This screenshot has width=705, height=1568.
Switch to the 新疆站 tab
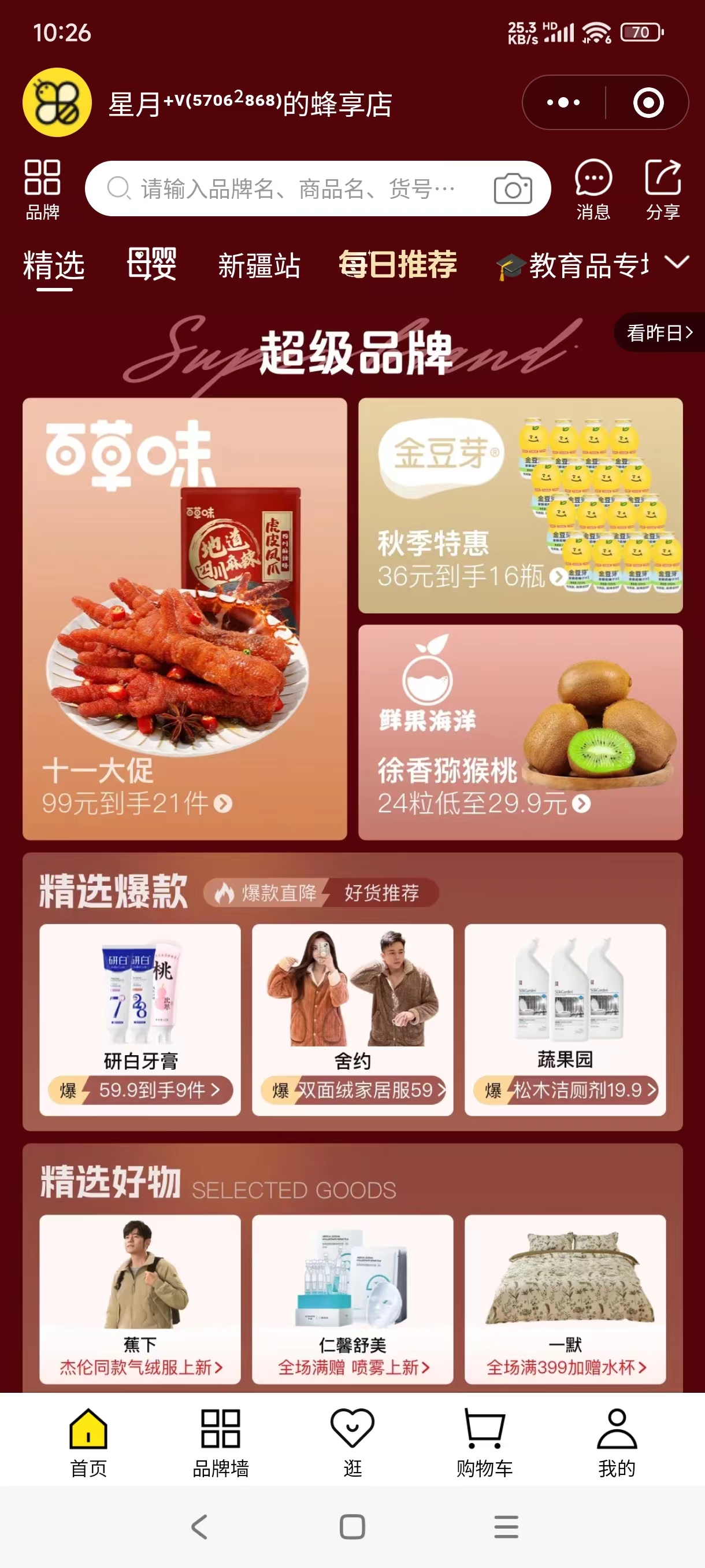coord(259,266)
